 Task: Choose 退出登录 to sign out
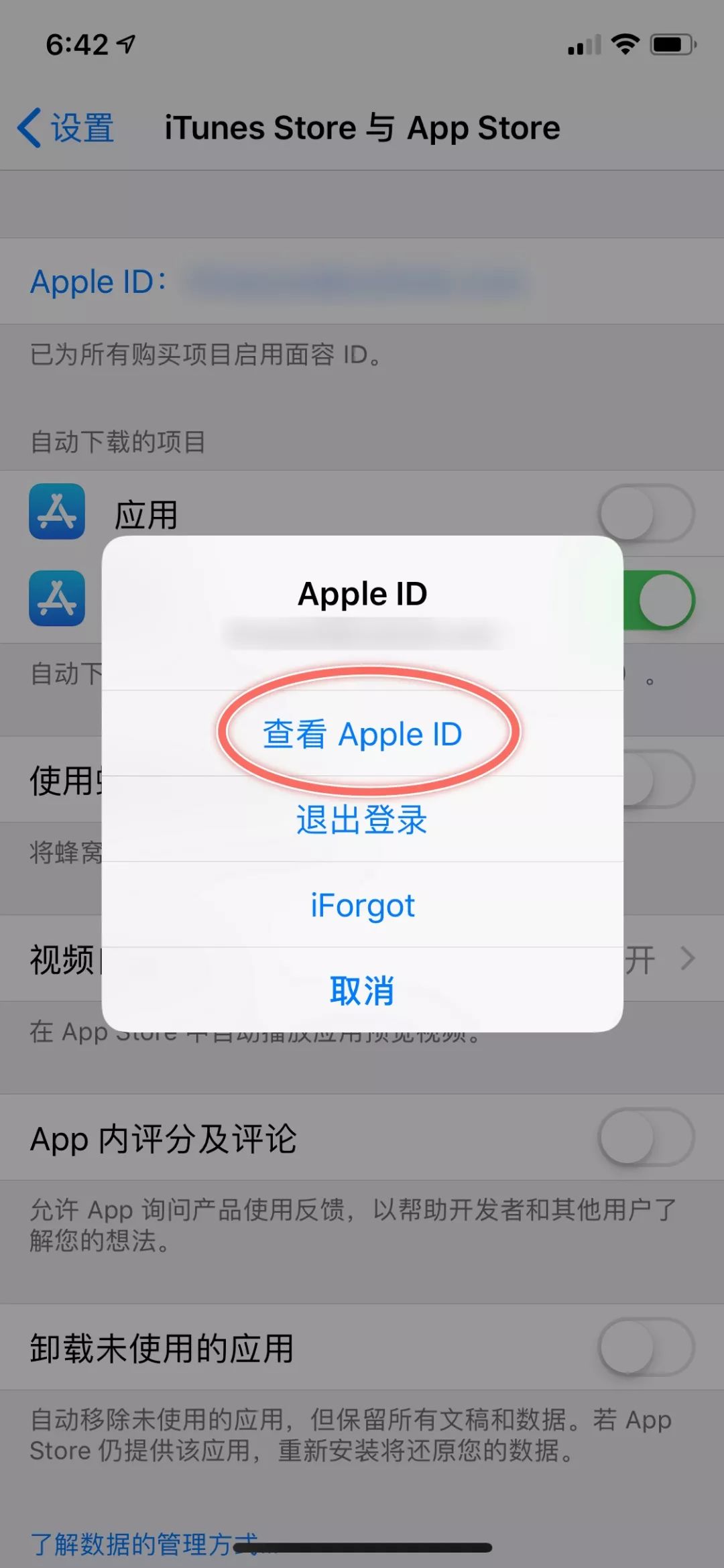[x=362, y=819]
